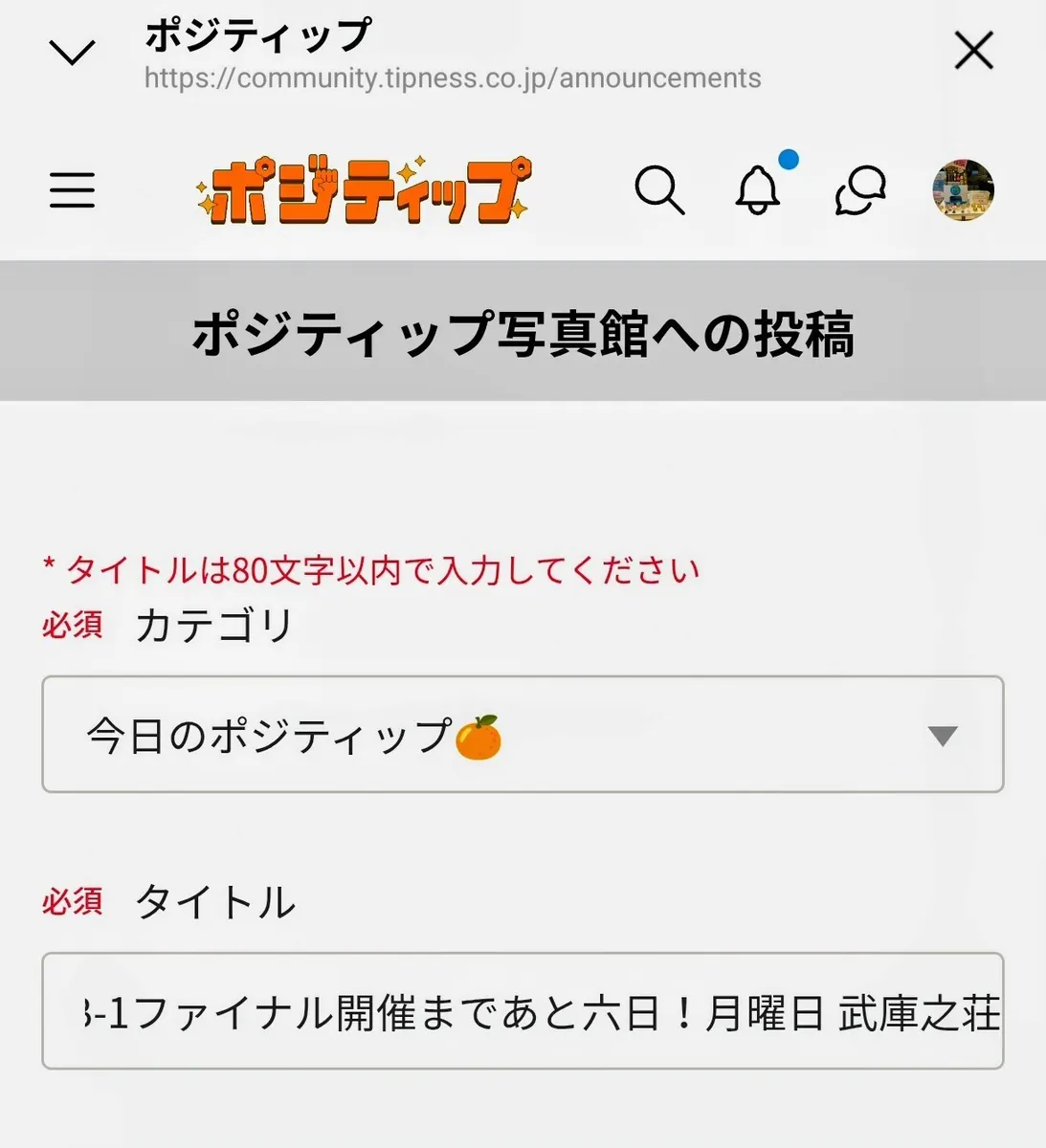The image size is (1046, 1148).
Task: Open the chat messages icon
Action: (x=860, y=189)
